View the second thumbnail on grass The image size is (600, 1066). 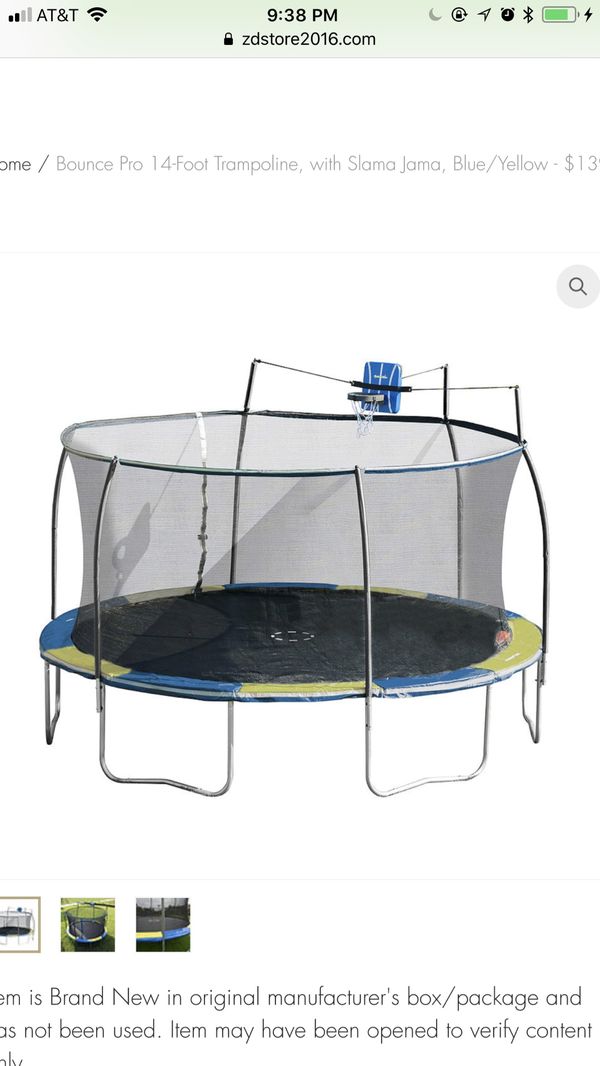tap(88, 924)
